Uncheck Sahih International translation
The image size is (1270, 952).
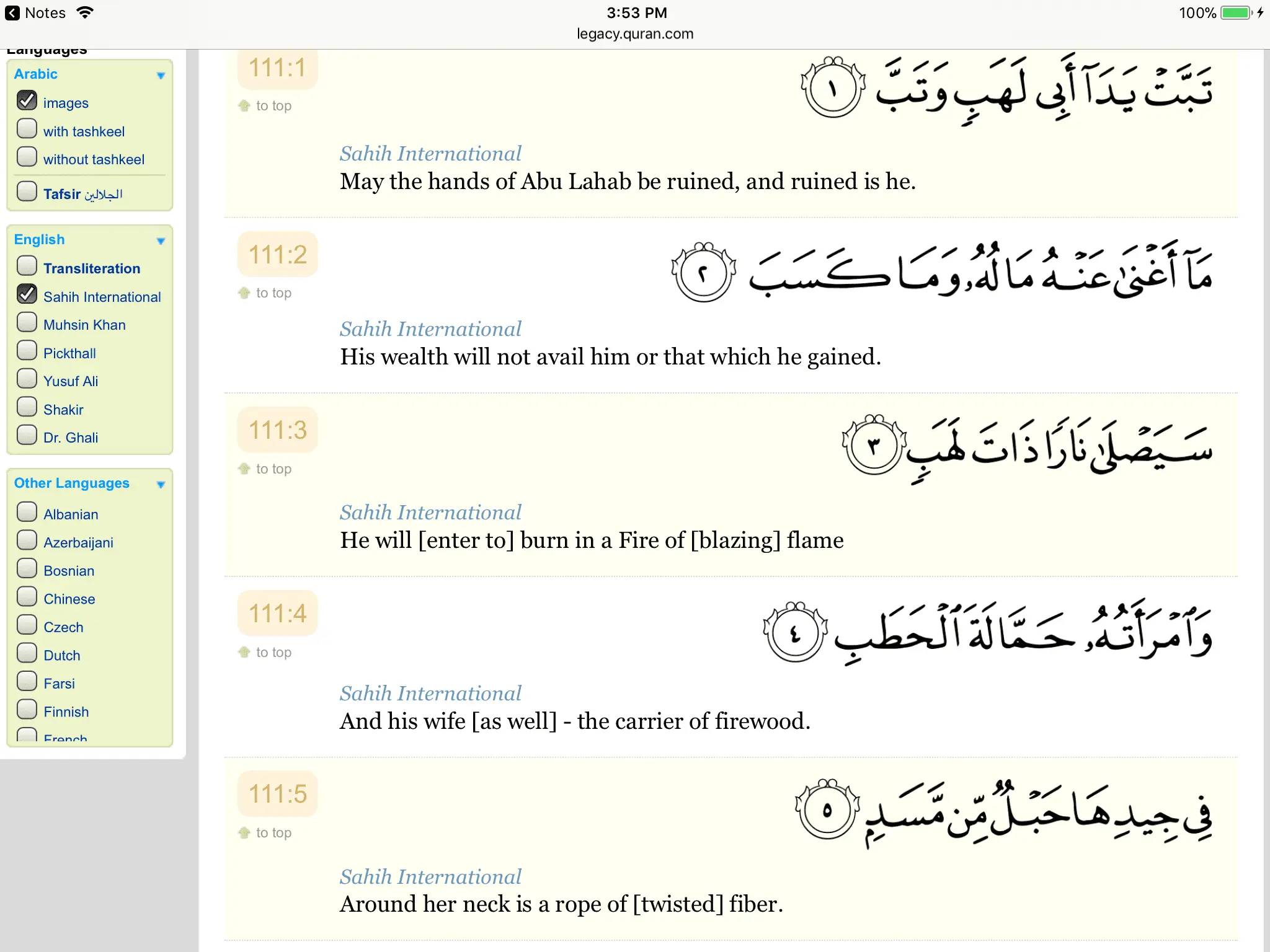tap(27, 295)
